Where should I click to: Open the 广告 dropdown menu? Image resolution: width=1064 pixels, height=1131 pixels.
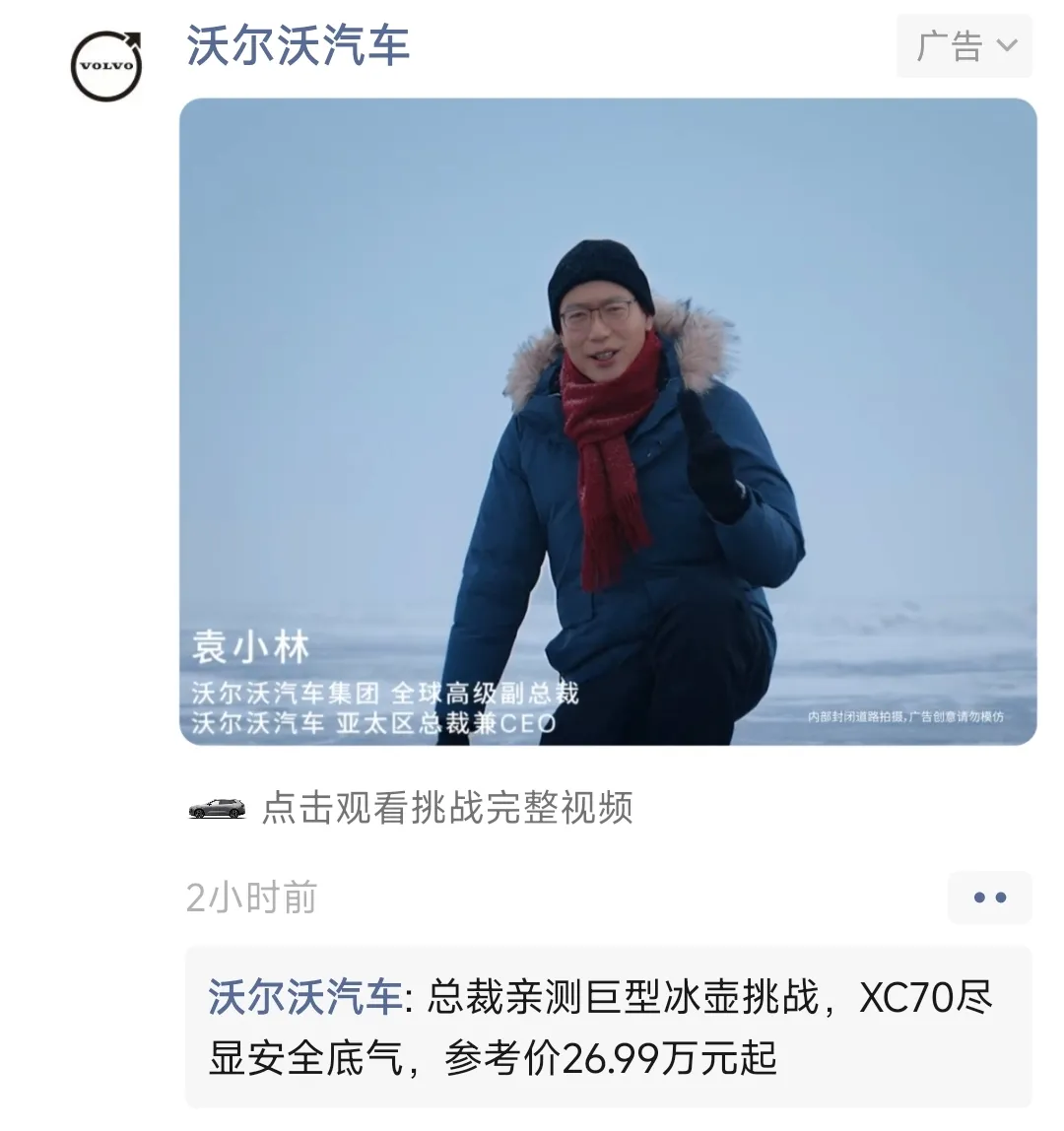pos(964,46)
